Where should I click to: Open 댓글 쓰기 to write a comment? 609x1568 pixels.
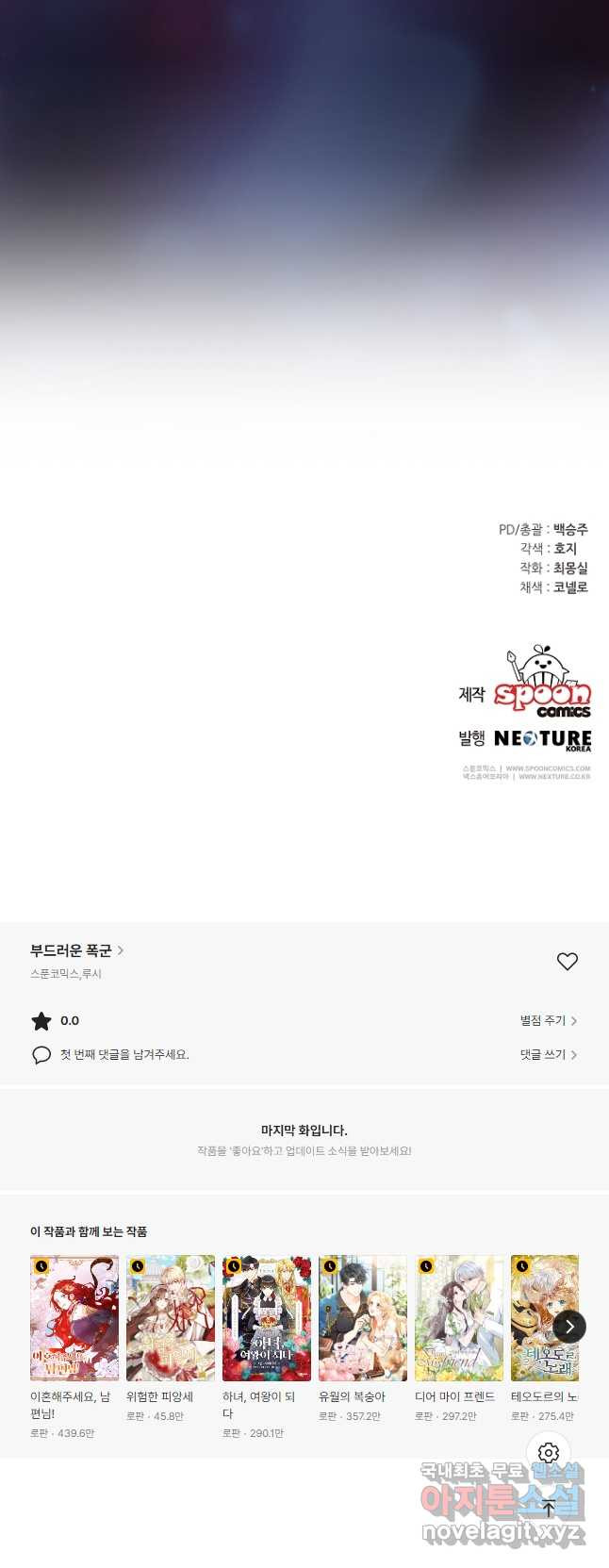point(548,1054)
